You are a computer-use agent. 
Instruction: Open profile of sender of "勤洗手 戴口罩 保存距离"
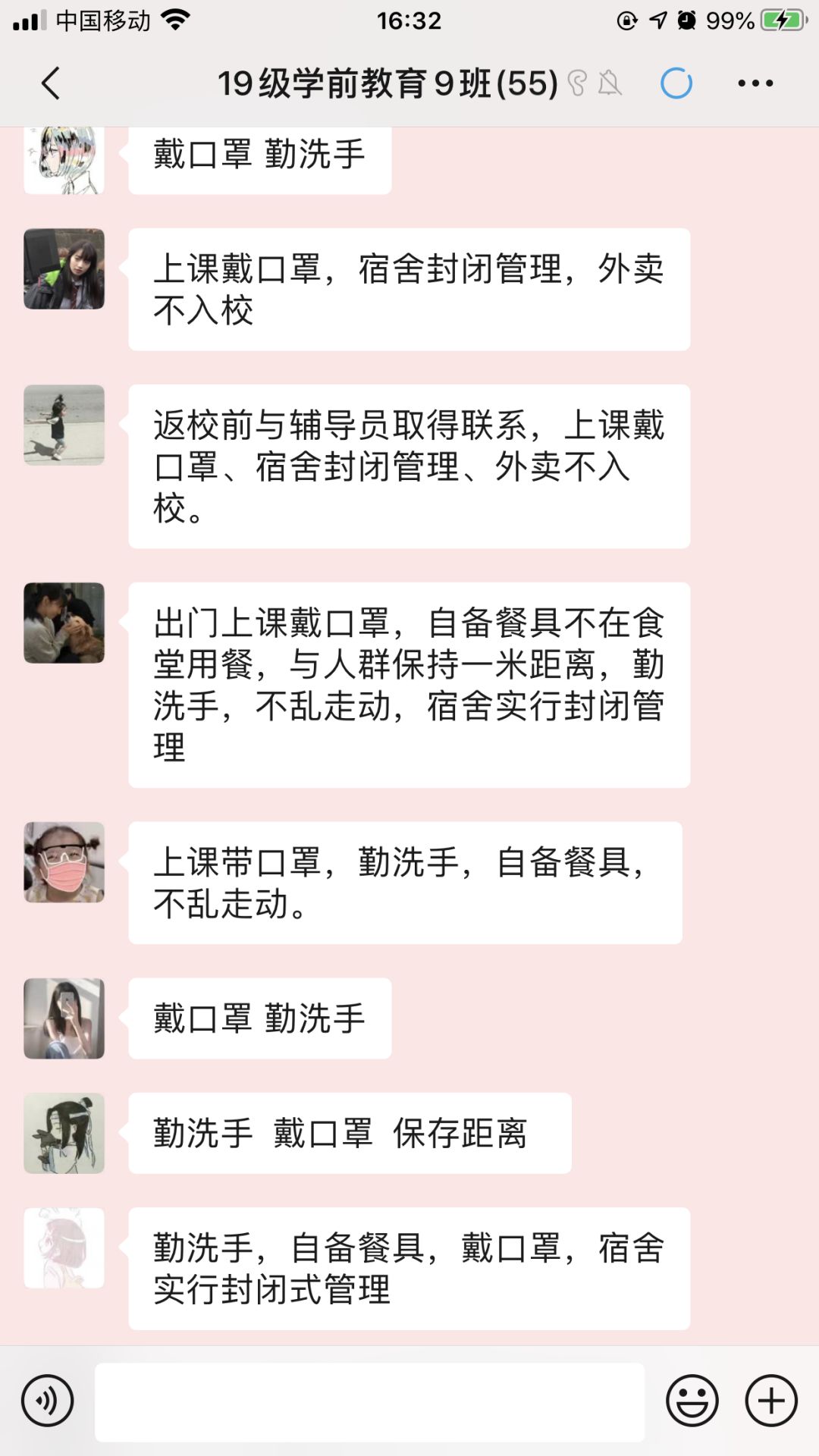tap(64, 1134)
